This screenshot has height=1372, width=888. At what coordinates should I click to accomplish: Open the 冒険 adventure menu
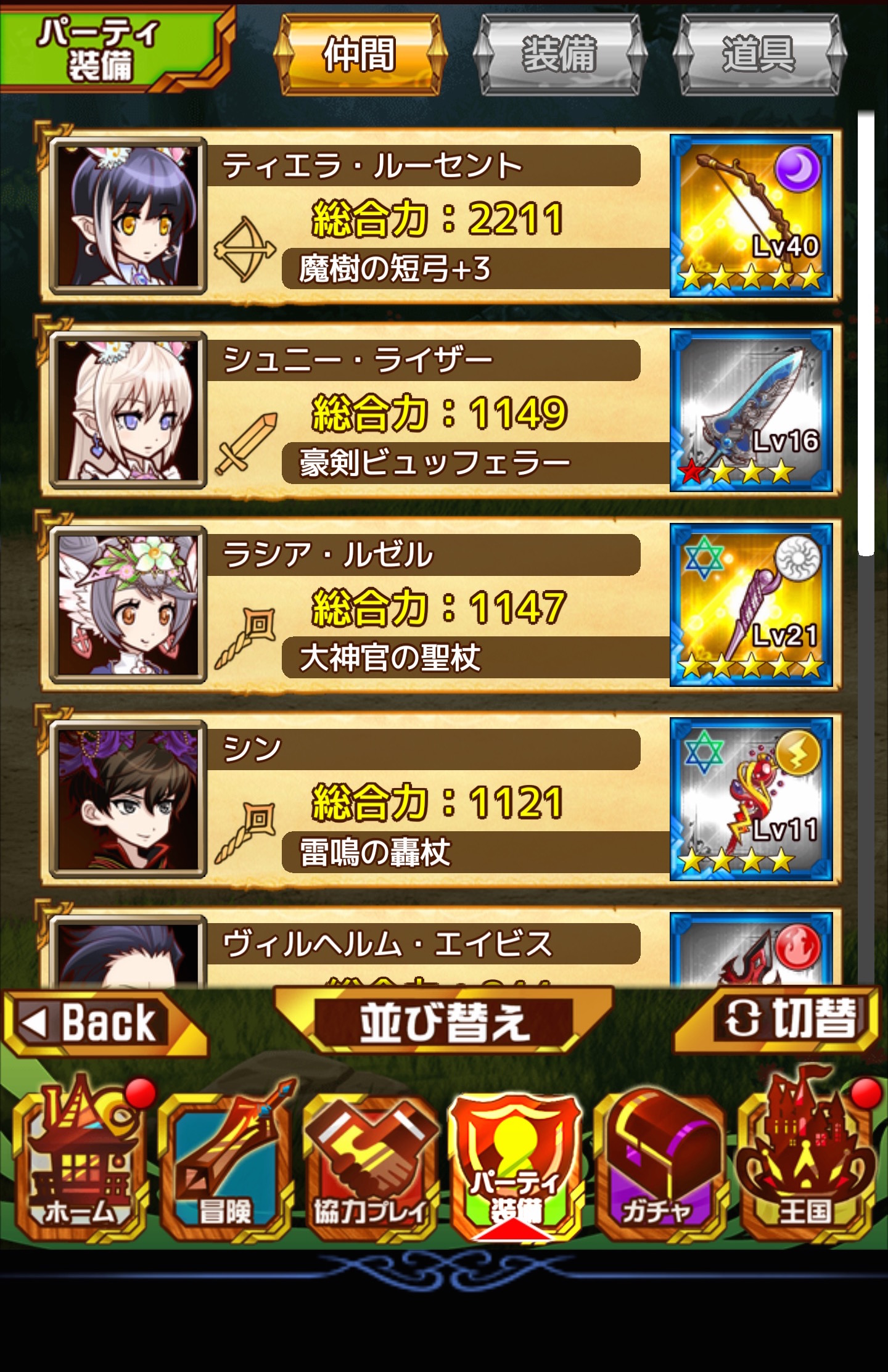point(225,1165)
